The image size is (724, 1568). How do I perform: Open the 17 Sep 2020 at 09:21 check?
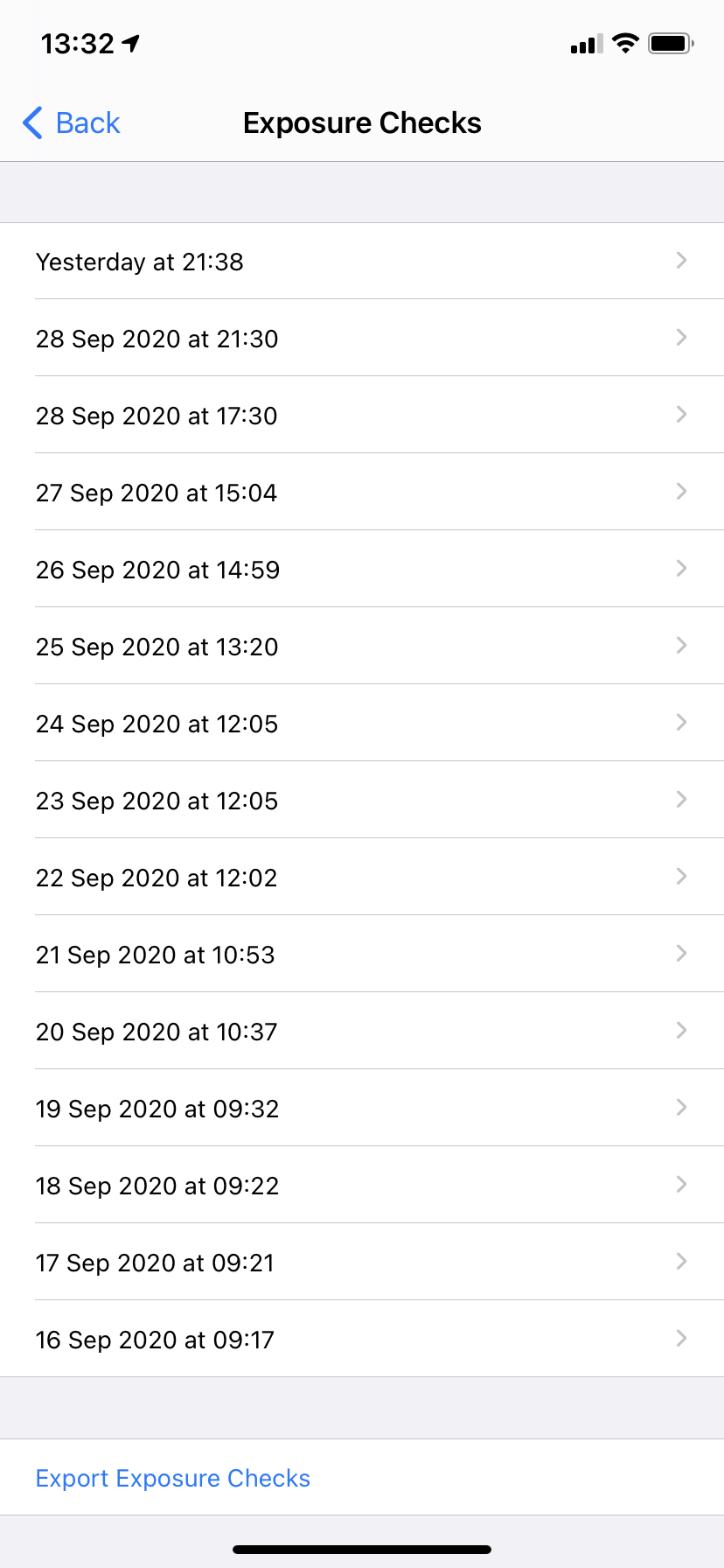[x=362, y=1262]
